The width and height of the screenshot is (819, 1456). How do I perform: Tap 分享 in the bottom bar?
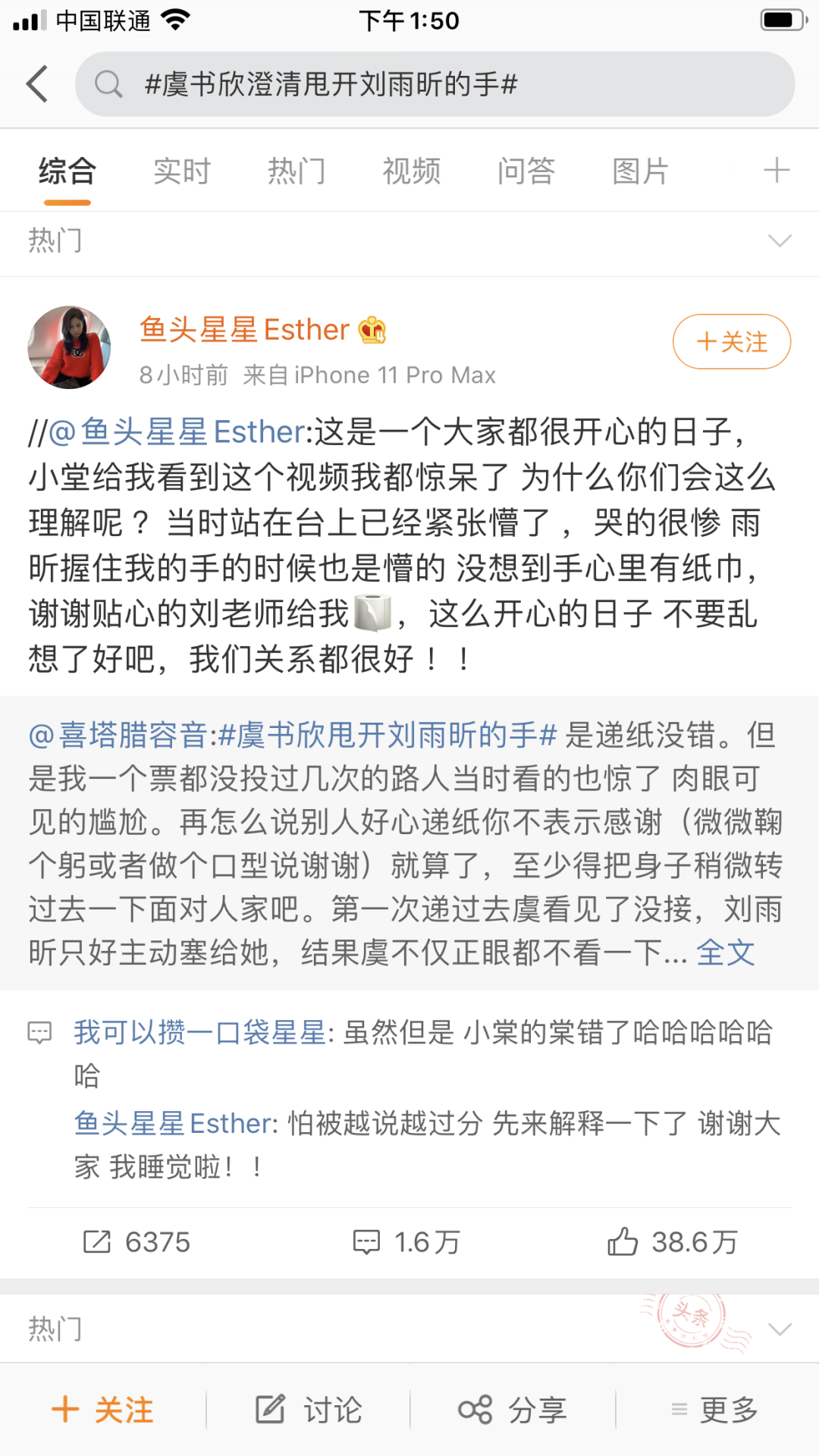pos(513,1410)
